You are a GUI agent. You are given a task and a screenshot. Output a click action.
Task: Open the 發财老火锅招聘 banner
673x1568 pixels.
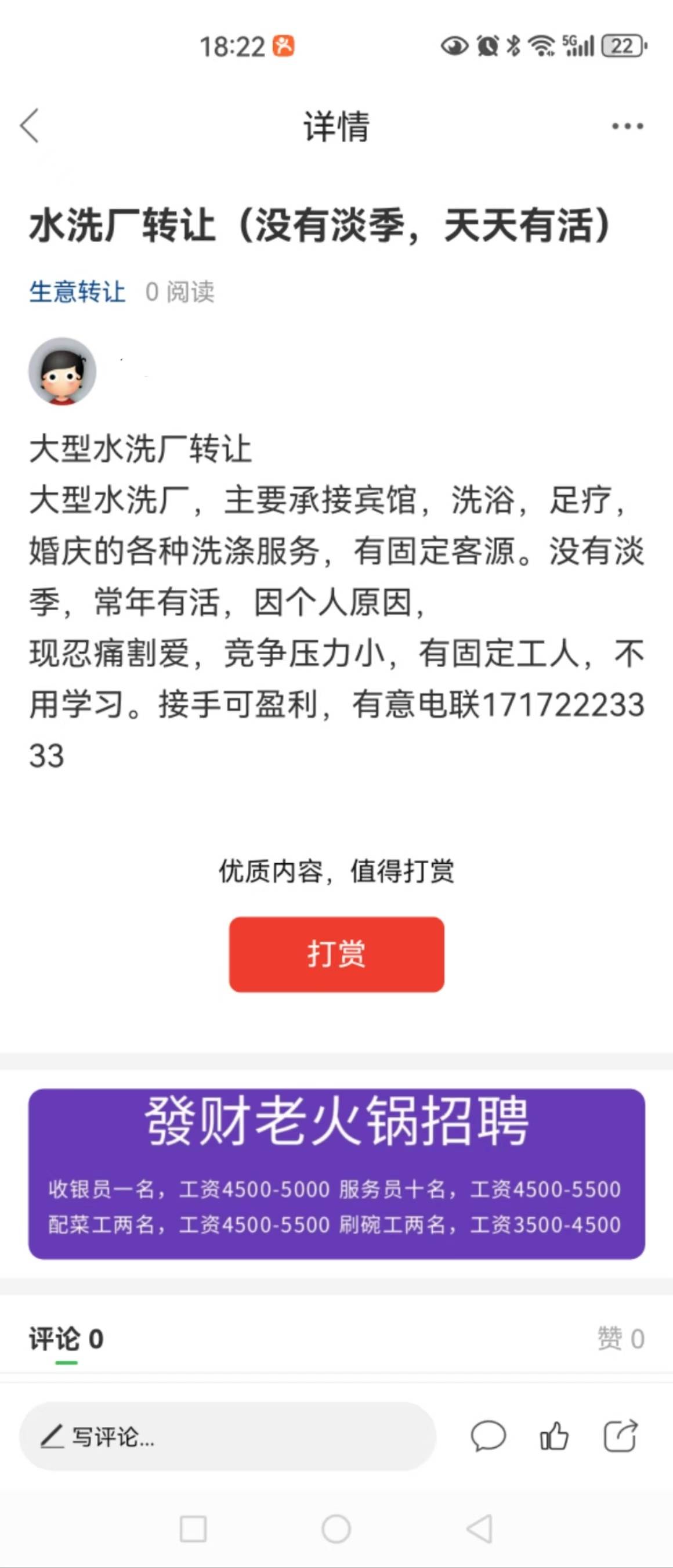click(336, 1173)
